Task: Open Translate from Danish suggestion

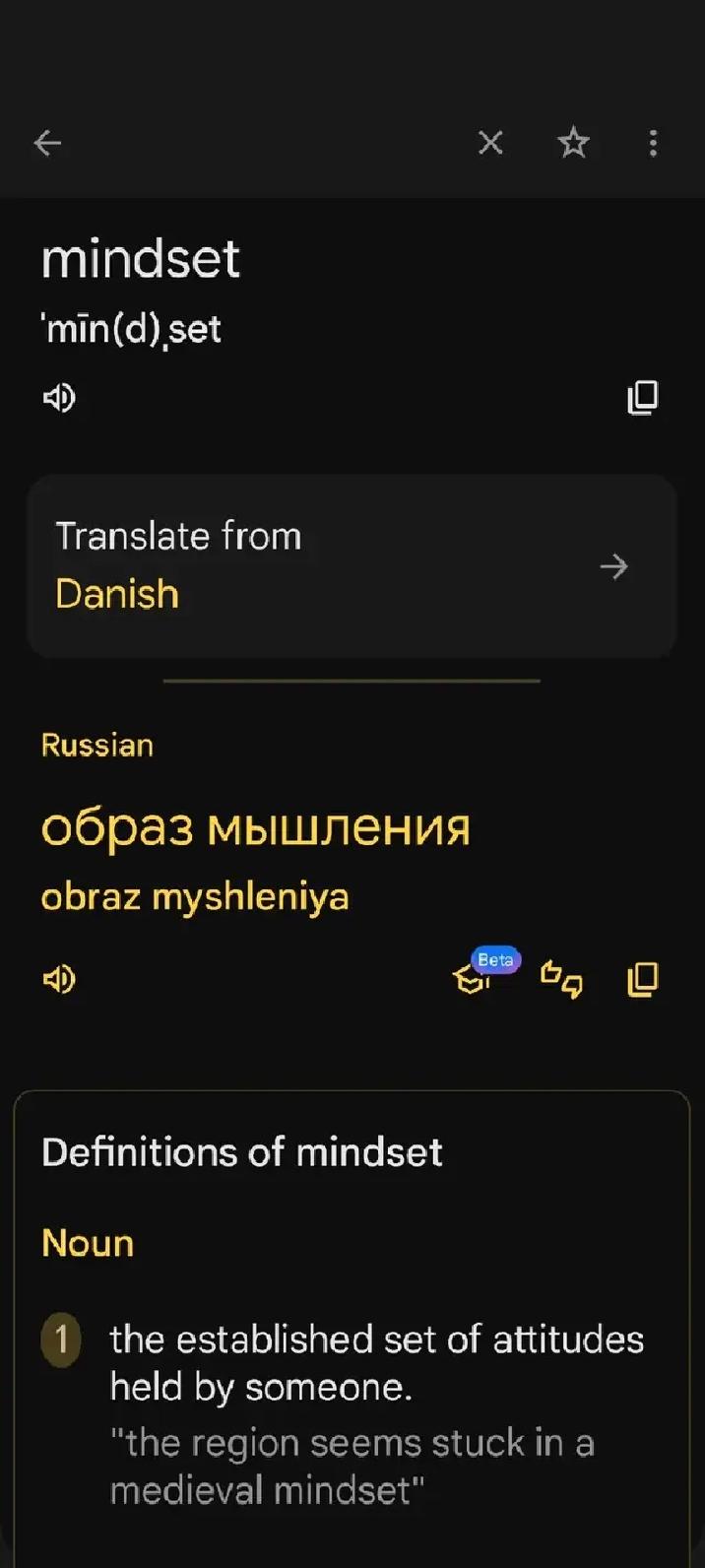Action: 352,566
